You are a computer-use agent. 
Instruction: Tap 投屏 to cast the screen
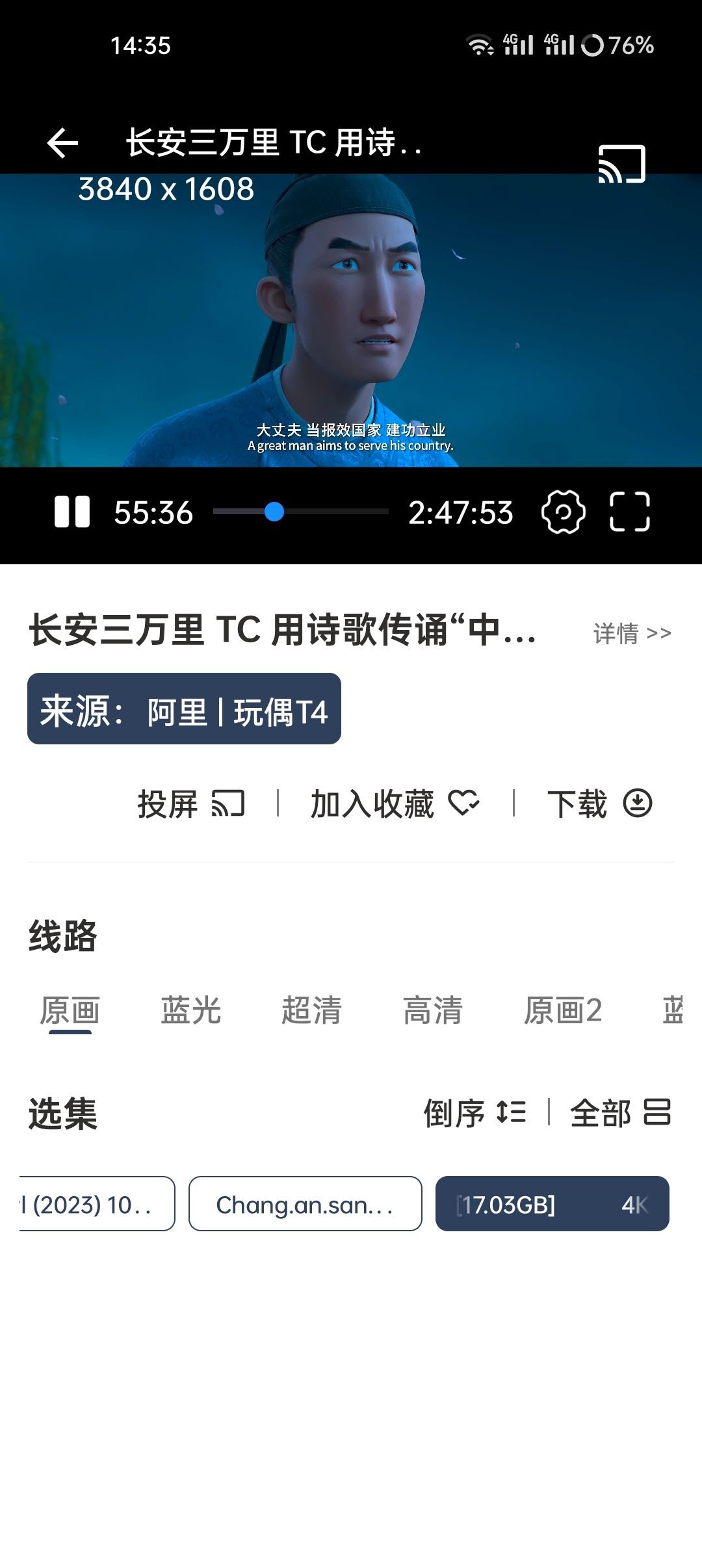click(x=191, y=804)
